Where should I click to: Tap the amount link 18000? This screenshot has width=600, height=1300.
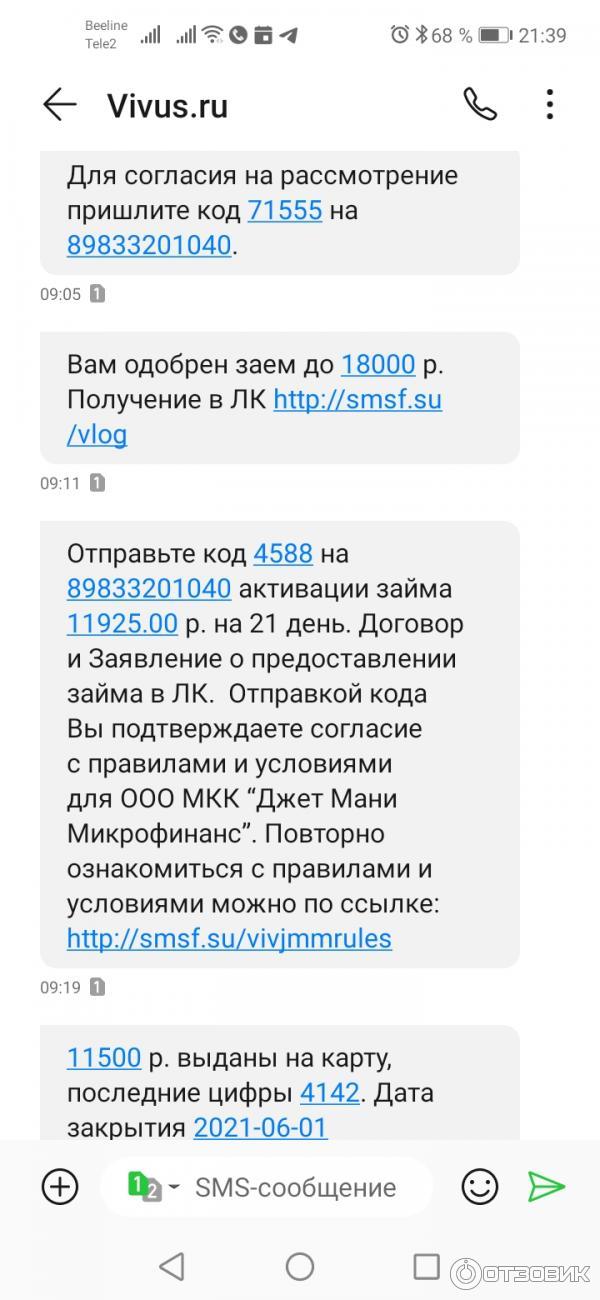coord(377,365)
